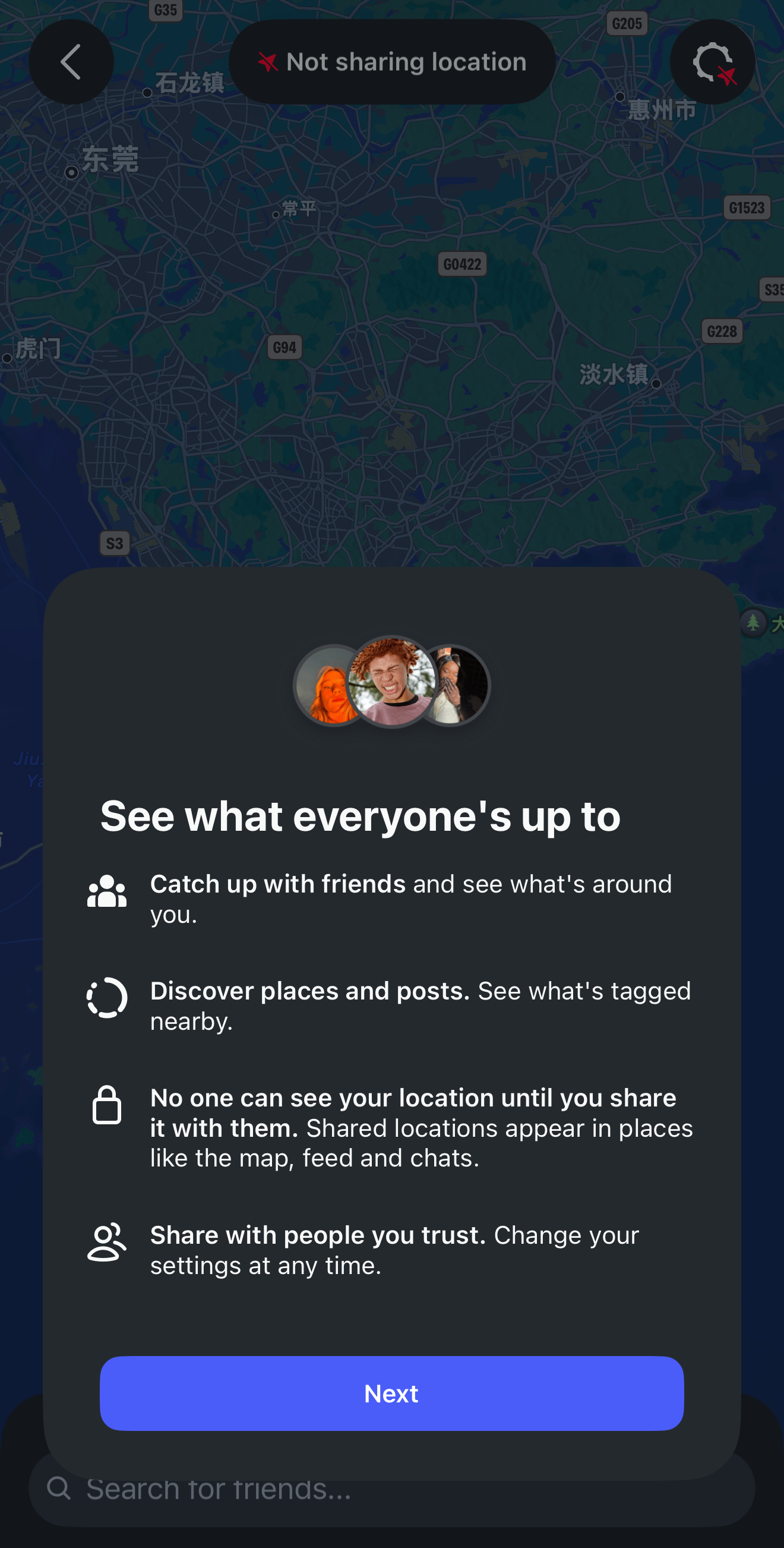Continue with the Next button
The width and height of the screenshot is (784, 1548).
pos(391,1393)
